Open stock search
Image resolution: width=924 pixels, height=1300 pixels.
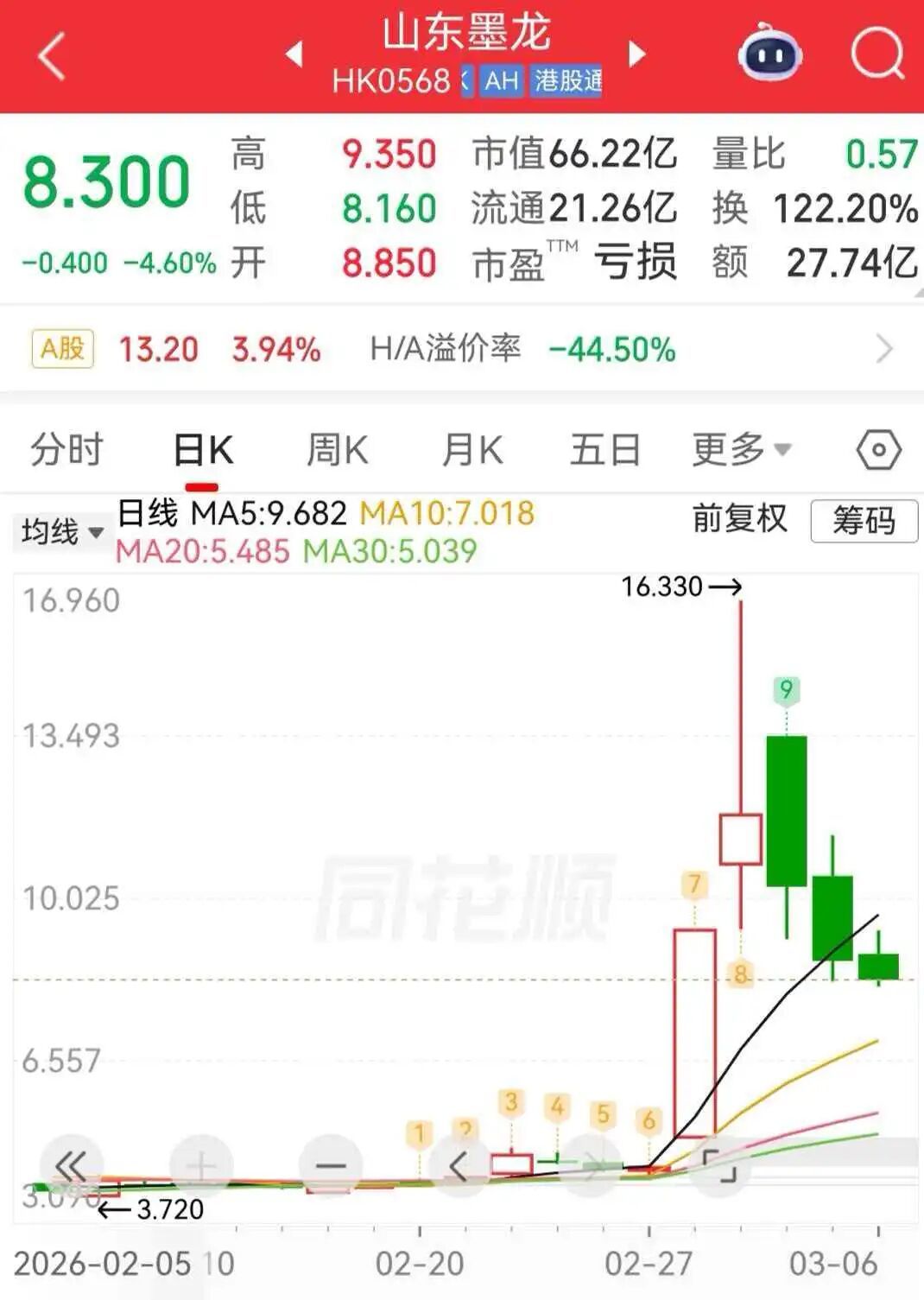[x=877, y=54]
